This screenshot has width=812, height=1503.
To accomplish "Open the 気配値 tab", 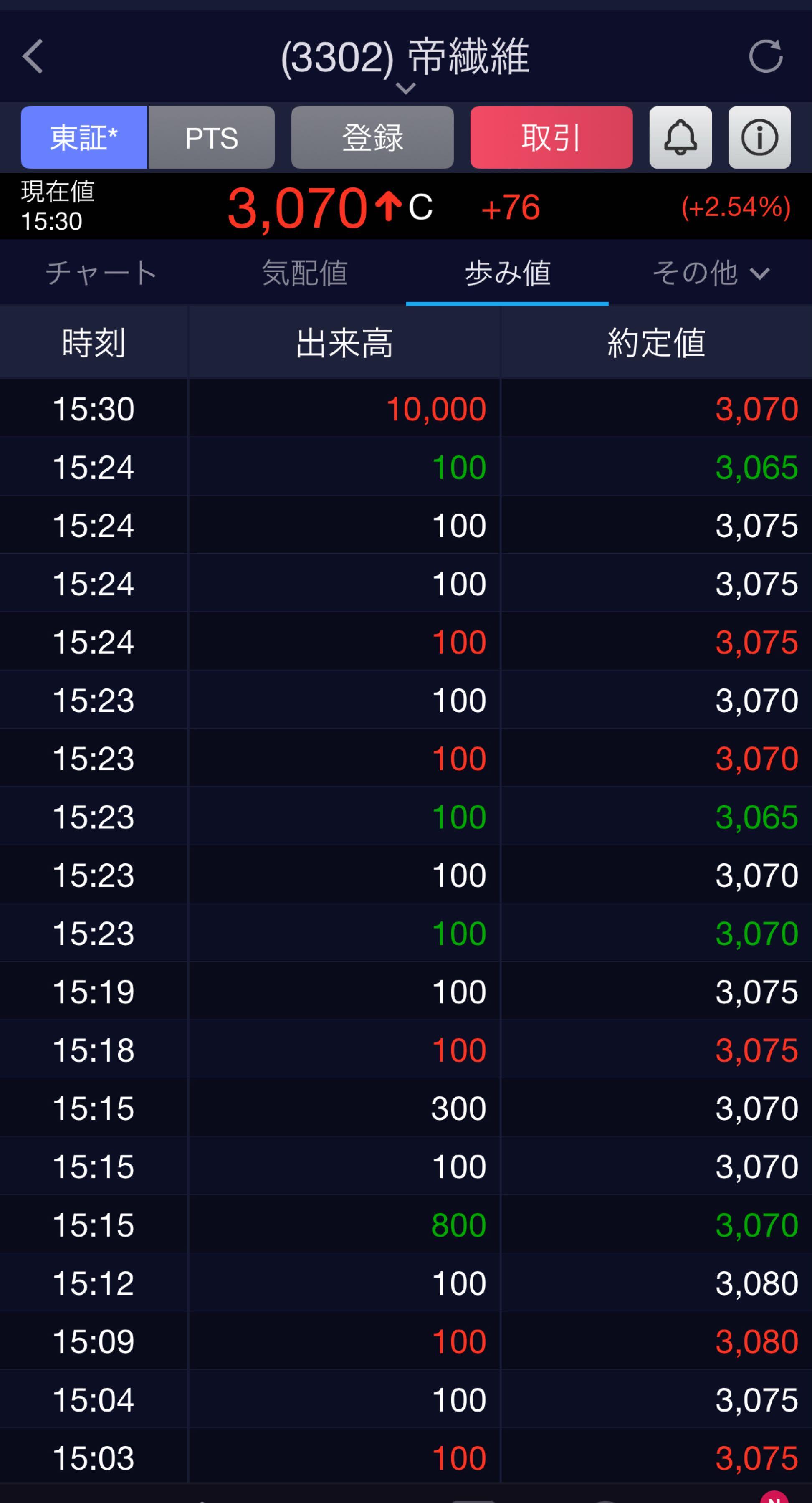I will pos(304,273).
